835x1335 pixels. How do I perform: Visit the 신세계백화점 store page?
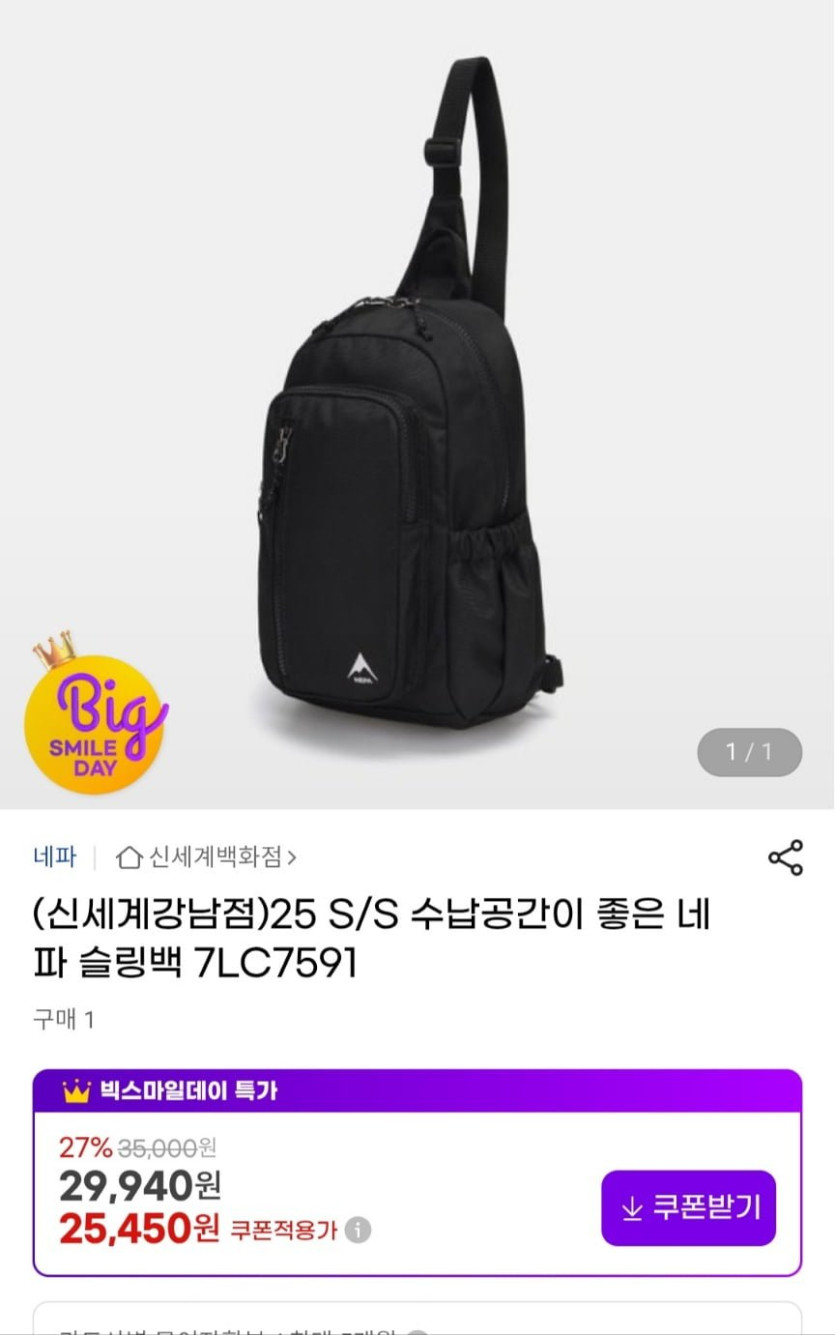click(207, 857)
